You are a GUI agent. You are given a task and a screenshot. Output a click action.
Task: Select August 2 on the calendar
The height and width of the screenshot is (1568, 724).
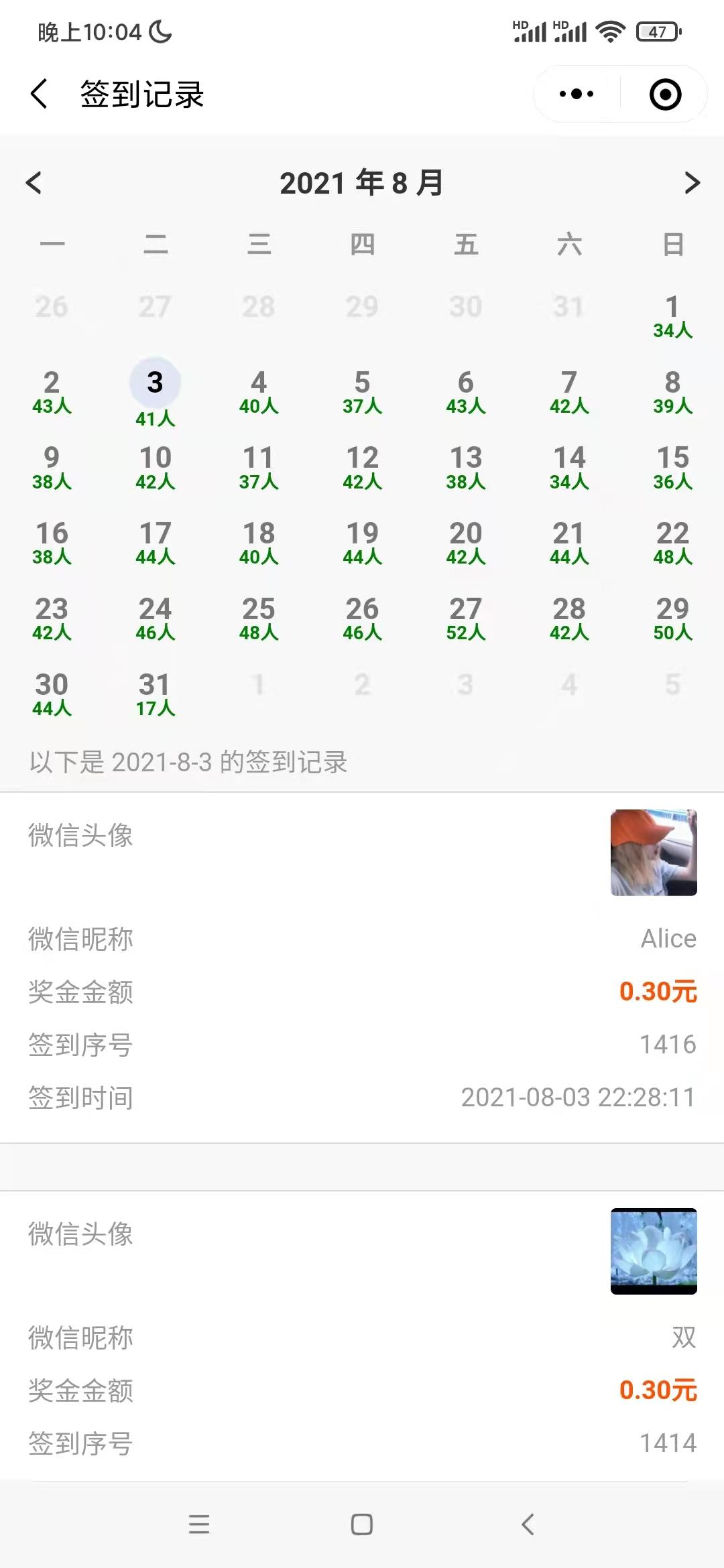click(x=52, y=392)
